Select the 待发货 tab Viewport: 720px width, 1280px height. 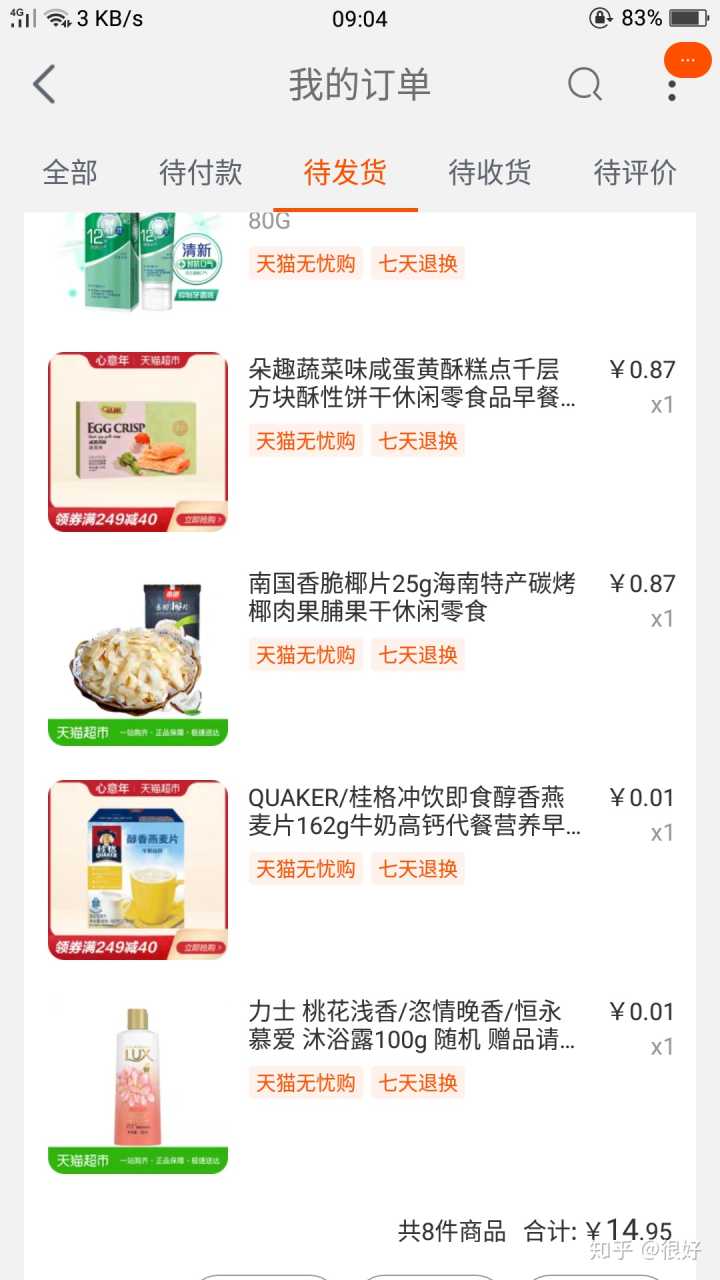[x=345, y=172]
